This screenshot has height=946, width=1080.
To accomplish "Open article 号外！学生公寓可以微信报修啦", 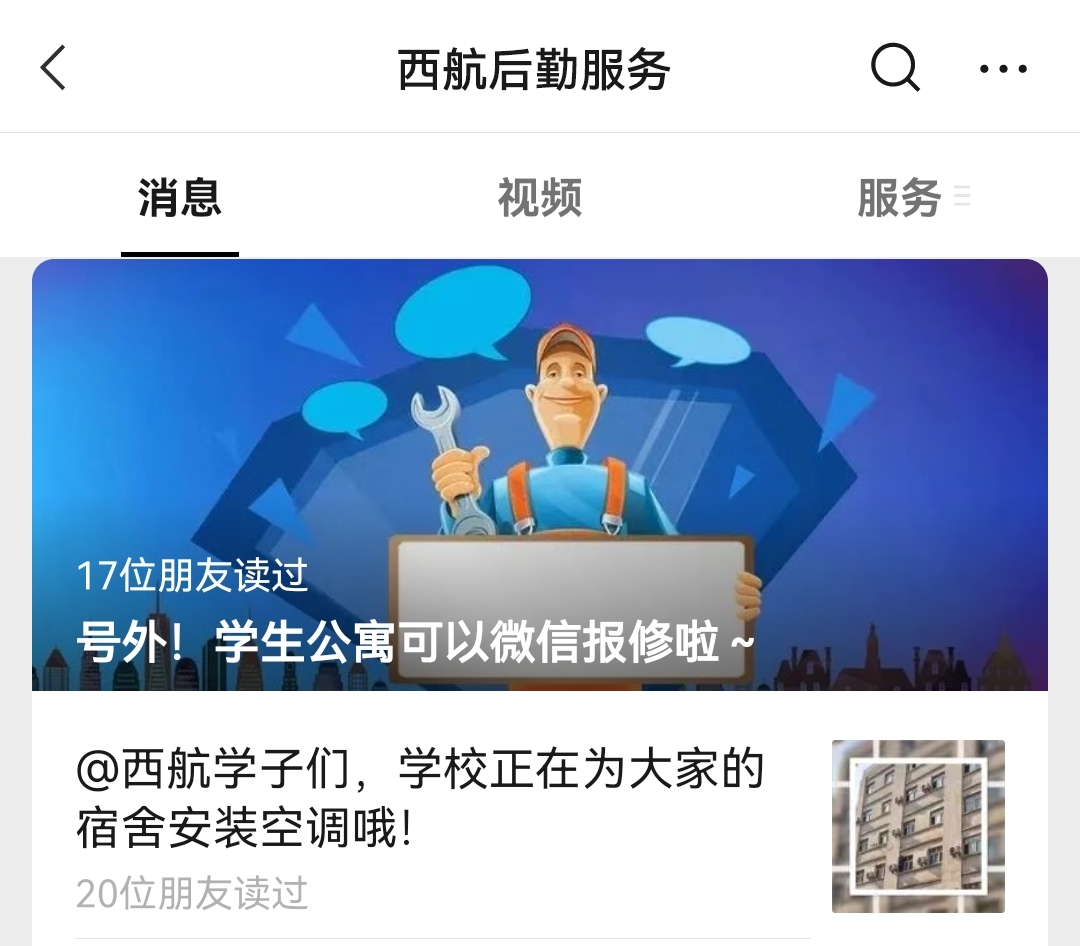I will pos(540,475).
